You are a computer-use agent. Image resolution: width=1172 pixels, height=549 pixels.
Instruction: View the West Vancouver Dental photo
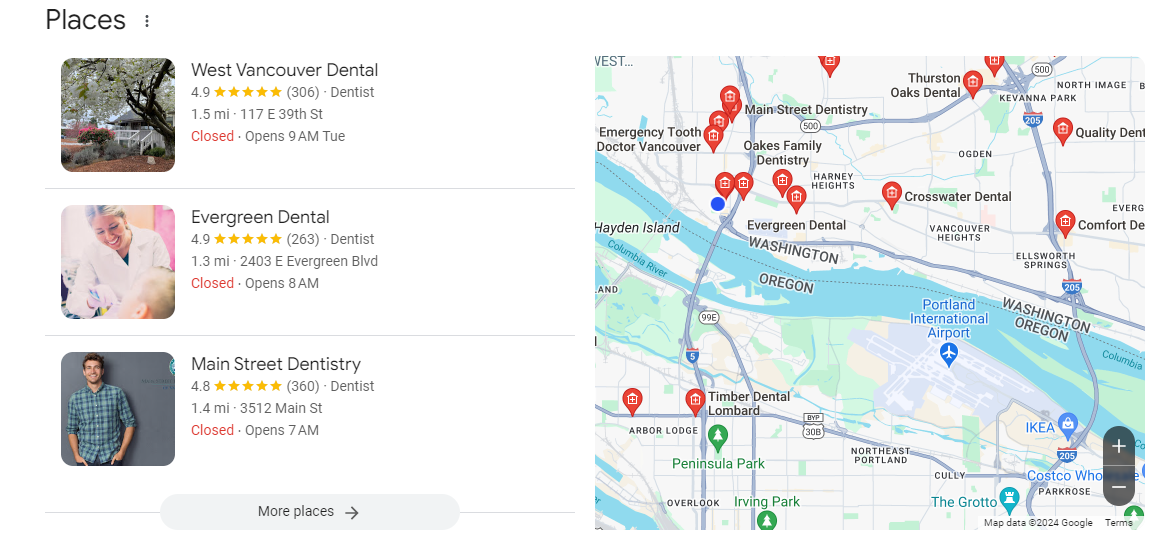tap(118, 115)
